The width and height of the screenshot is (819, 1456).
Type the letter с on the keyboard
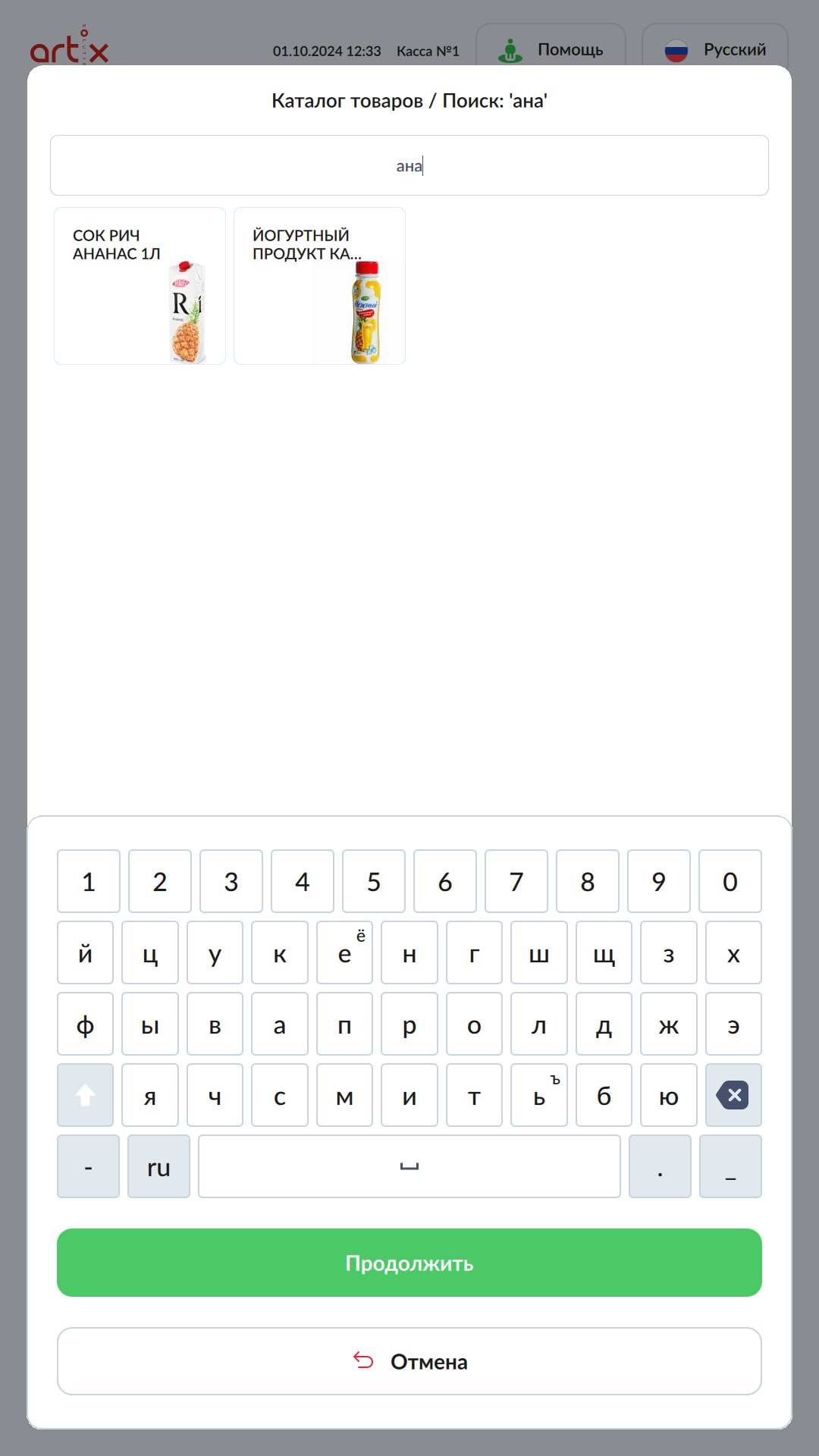coord(280,1095)
